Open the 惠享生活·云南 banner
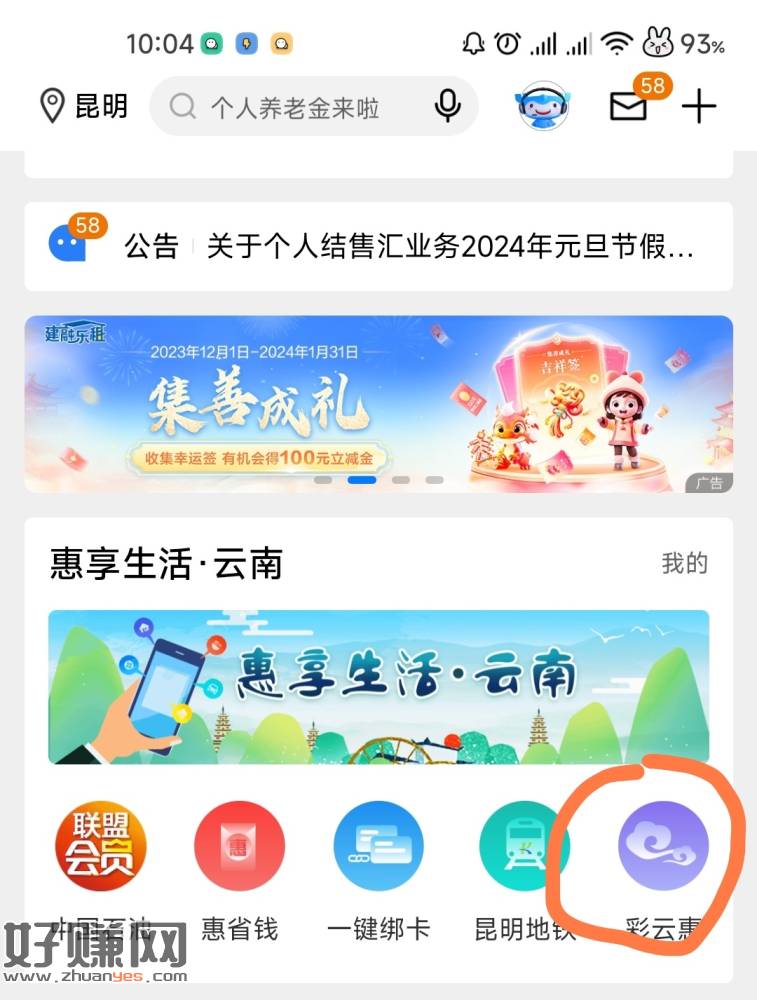757x1000 pixels. (378, 687)
